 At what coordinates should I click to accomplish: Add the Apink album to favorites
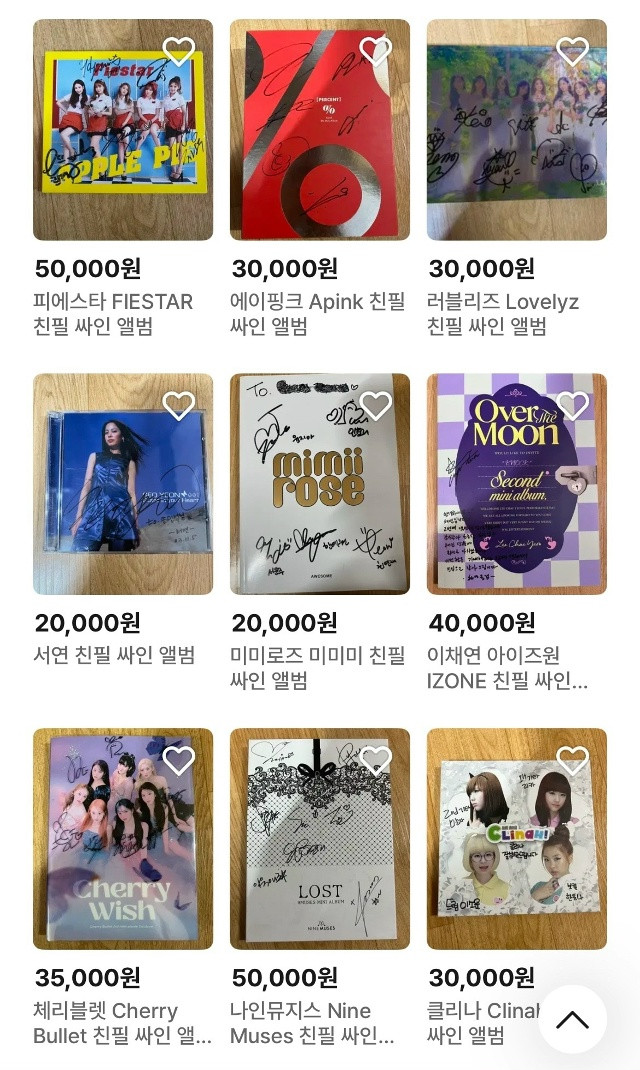(x=376, y=51)
